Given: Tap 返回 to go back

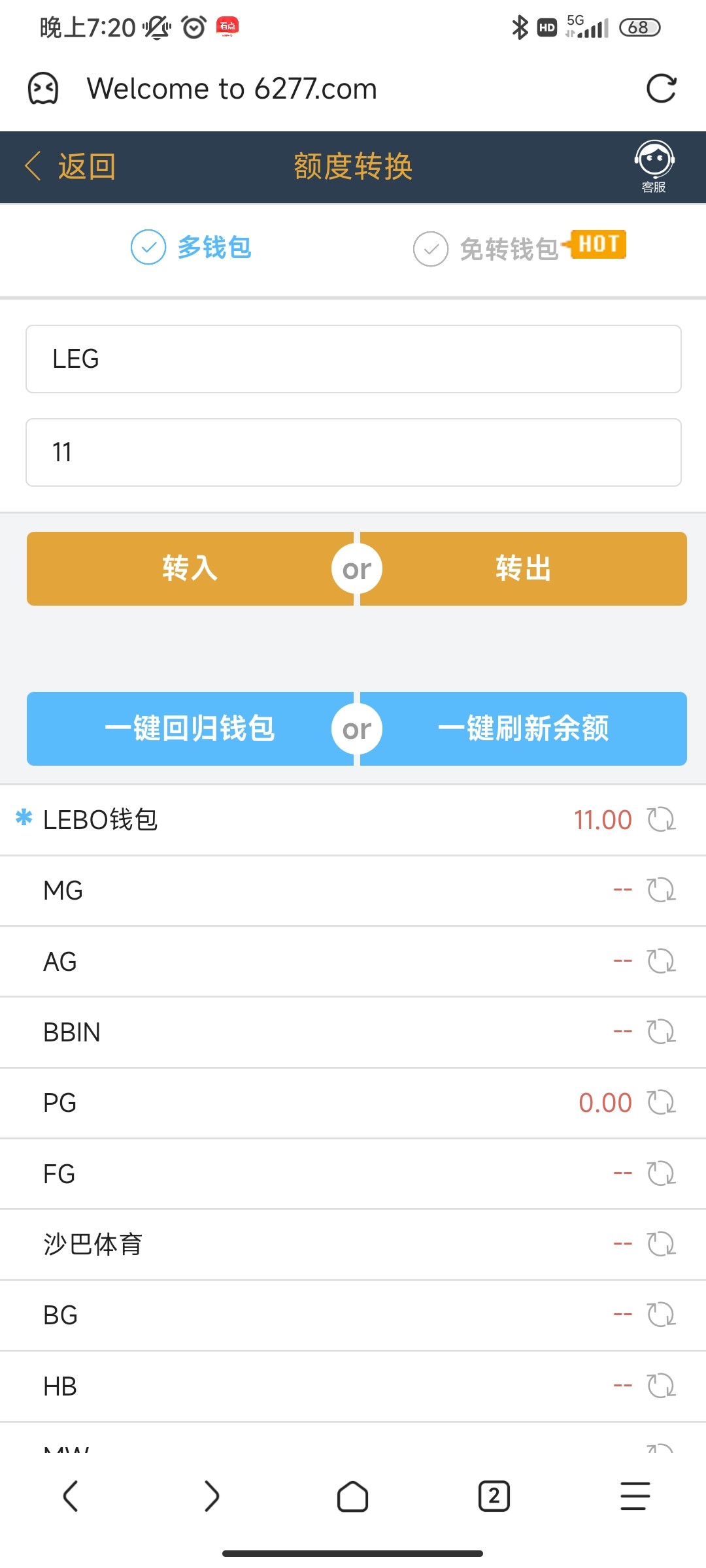Looking at the screenshot, I should [x=71, y=167].
